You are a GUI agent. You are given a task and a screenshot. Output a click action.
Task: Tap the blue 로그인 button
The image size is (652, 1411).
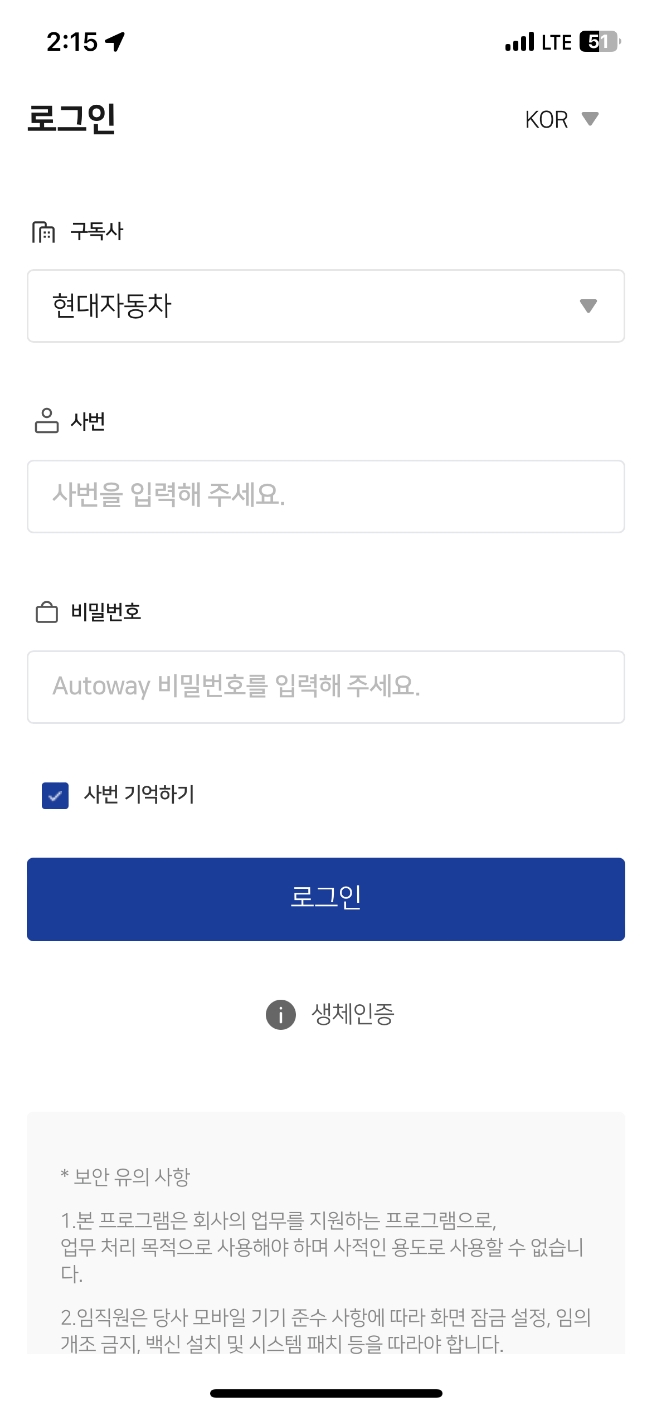(x=326, y=899)
